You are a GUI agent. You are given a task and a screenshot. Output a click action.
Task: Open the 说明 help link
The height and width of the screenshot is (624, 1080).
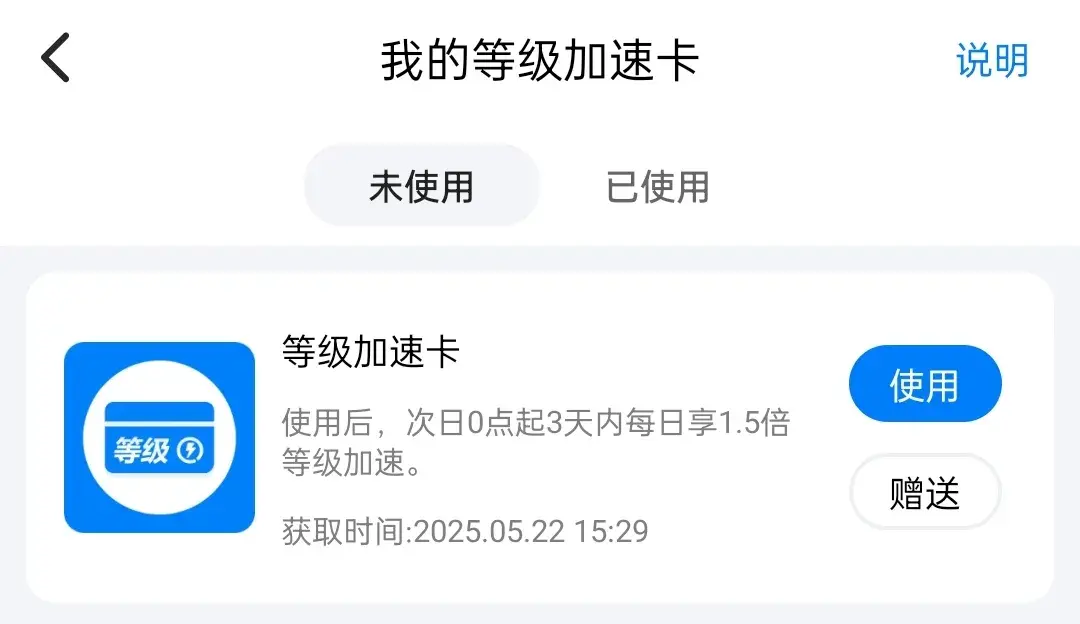[x=991, y=61]
